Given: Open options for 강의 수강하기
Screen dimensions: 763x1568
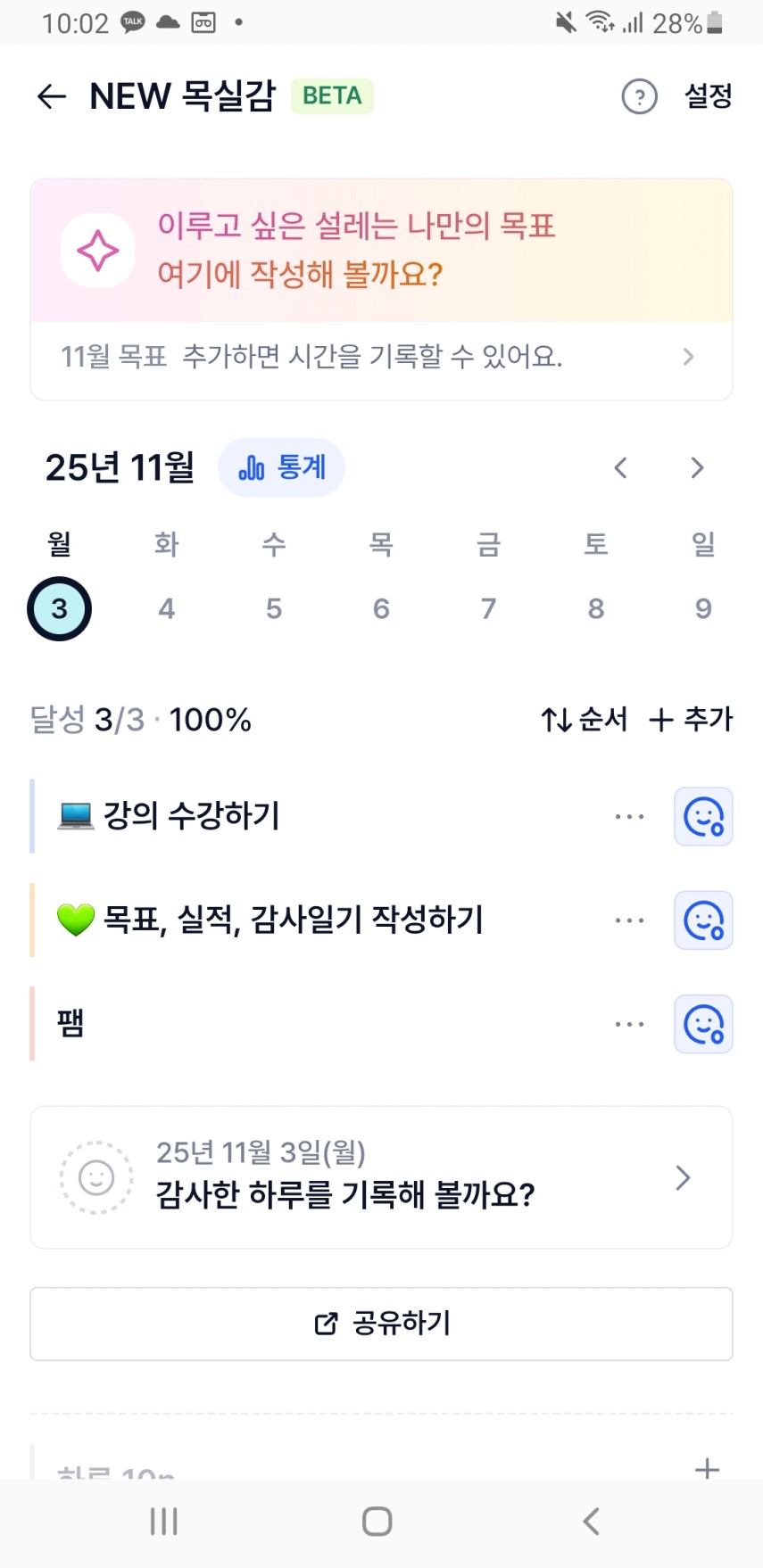Looking at the screenshot, I should coord(629,816).
